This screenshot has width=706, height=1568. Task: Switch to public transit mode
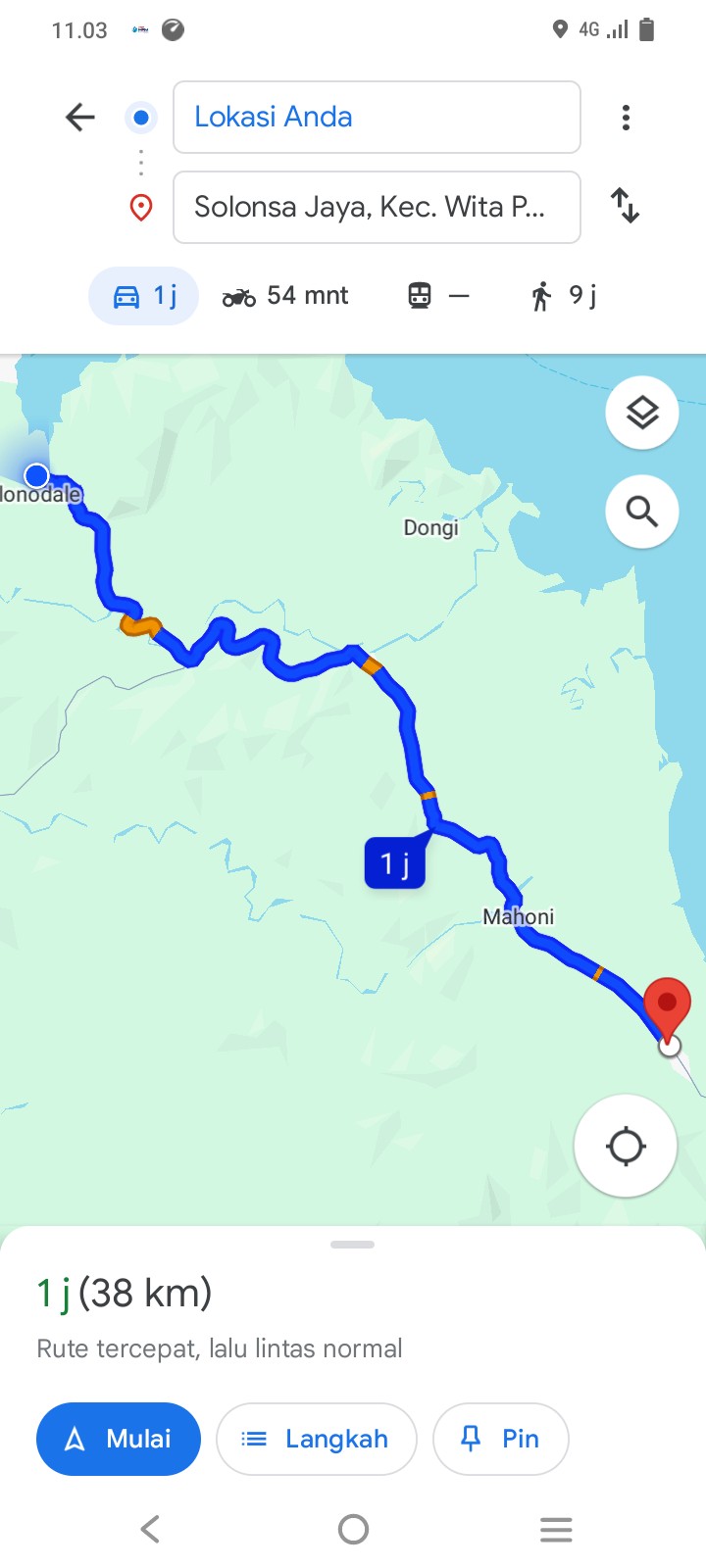click(x=438, y=296)
